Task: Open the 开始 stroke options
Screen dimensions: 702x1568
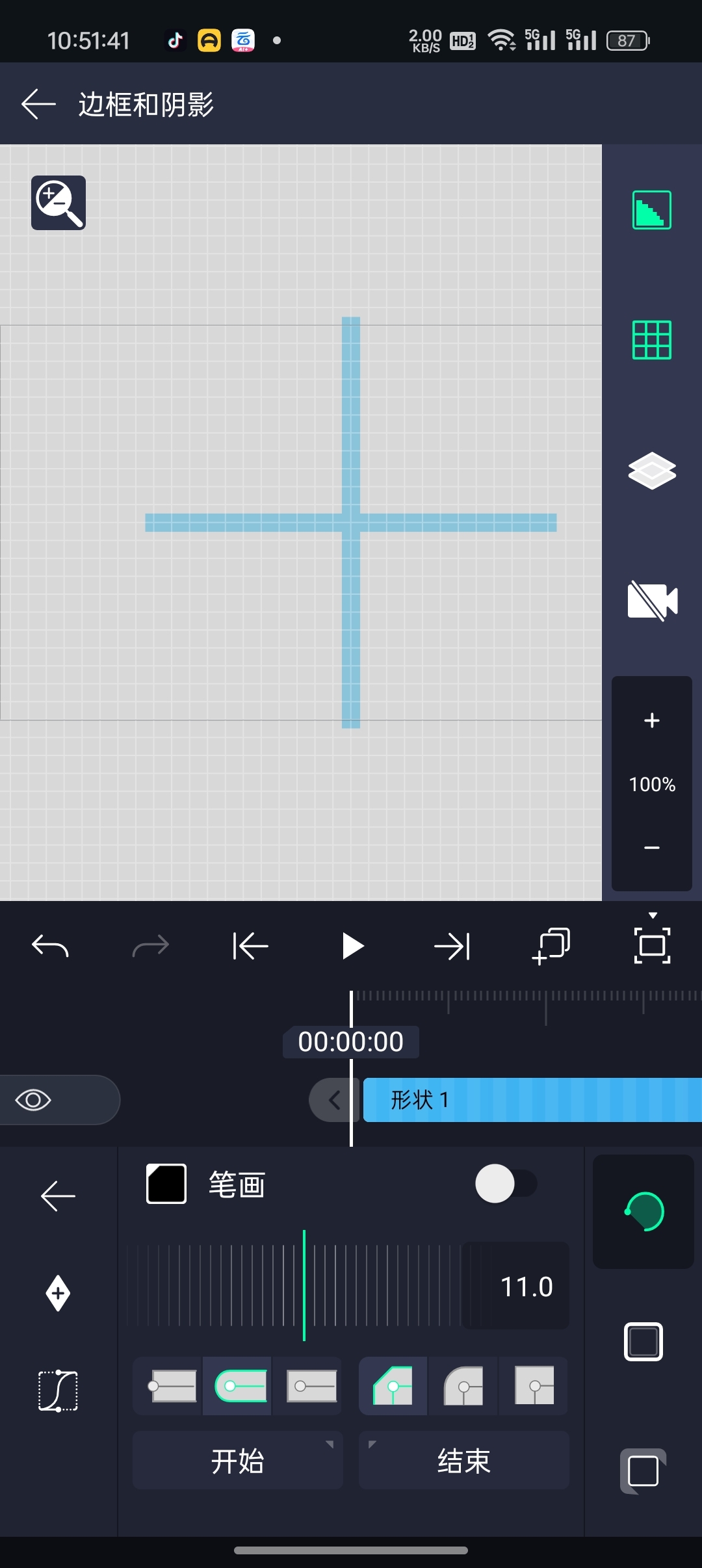Action: (x=237, y=1461)
